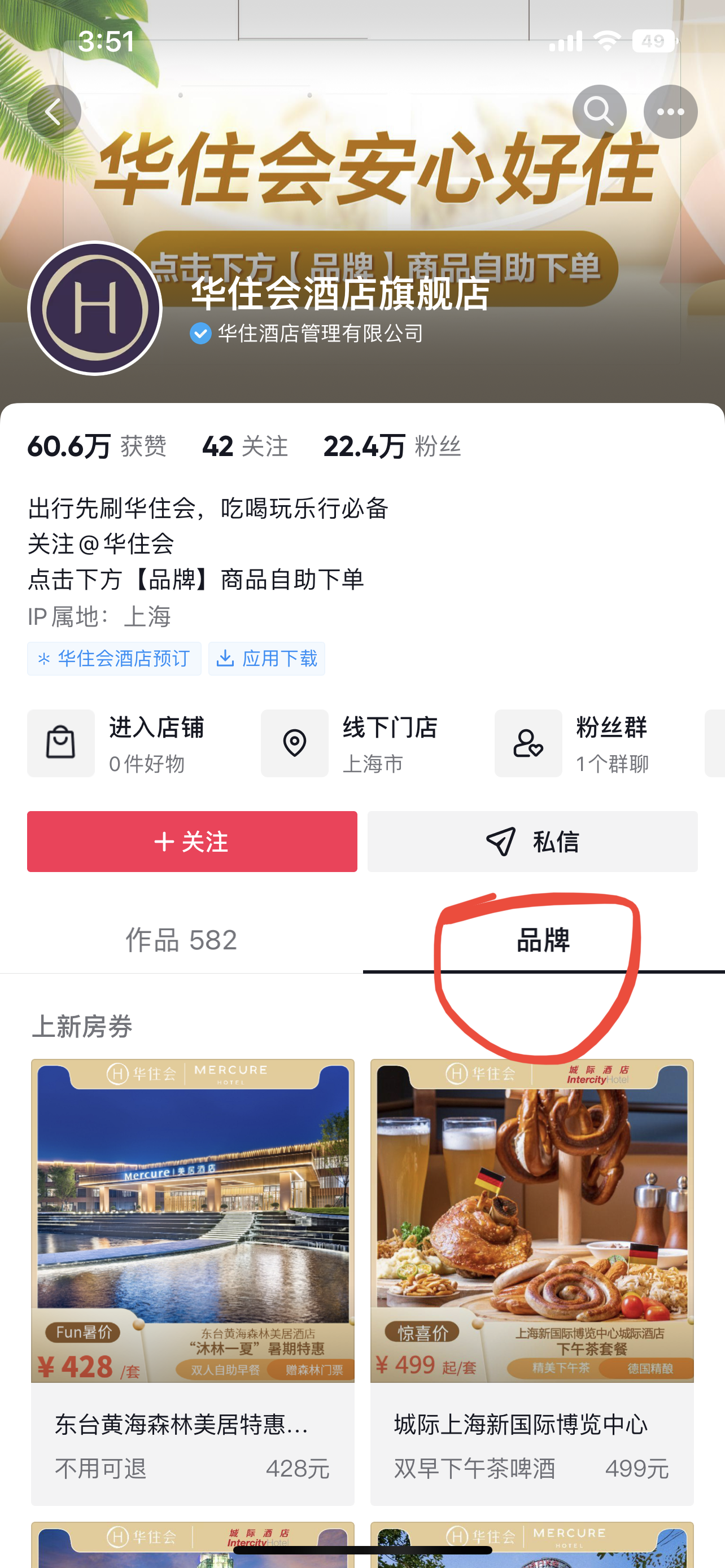Go back using the top-left arrow
Image resolution: width=725 pixels, height=1568 pixels.
[54, 112]
